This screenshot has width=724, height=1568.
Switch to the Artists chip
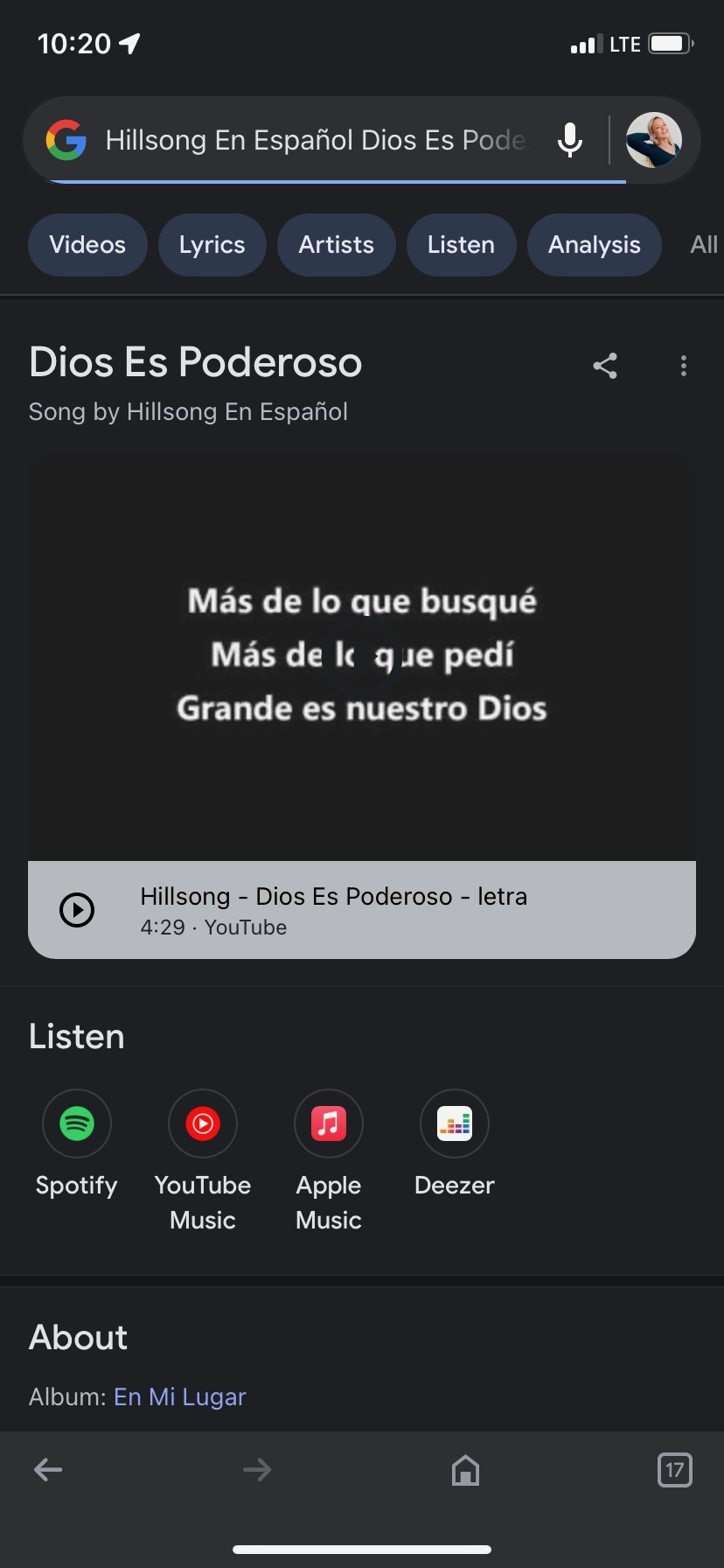336,245
